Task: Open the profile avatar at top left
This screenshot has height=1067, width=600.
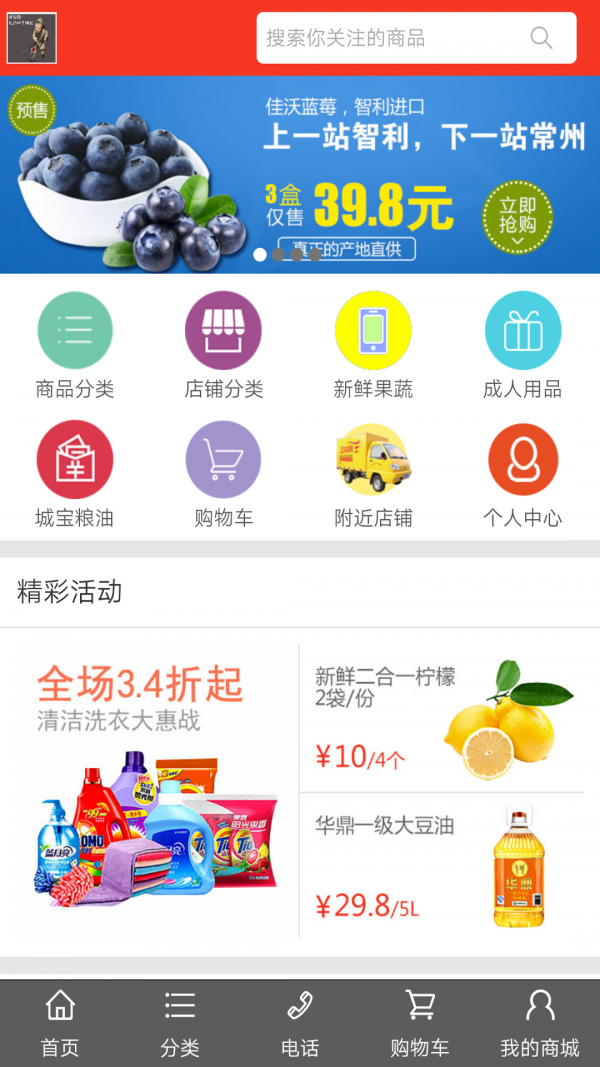Action: [32, 38]
